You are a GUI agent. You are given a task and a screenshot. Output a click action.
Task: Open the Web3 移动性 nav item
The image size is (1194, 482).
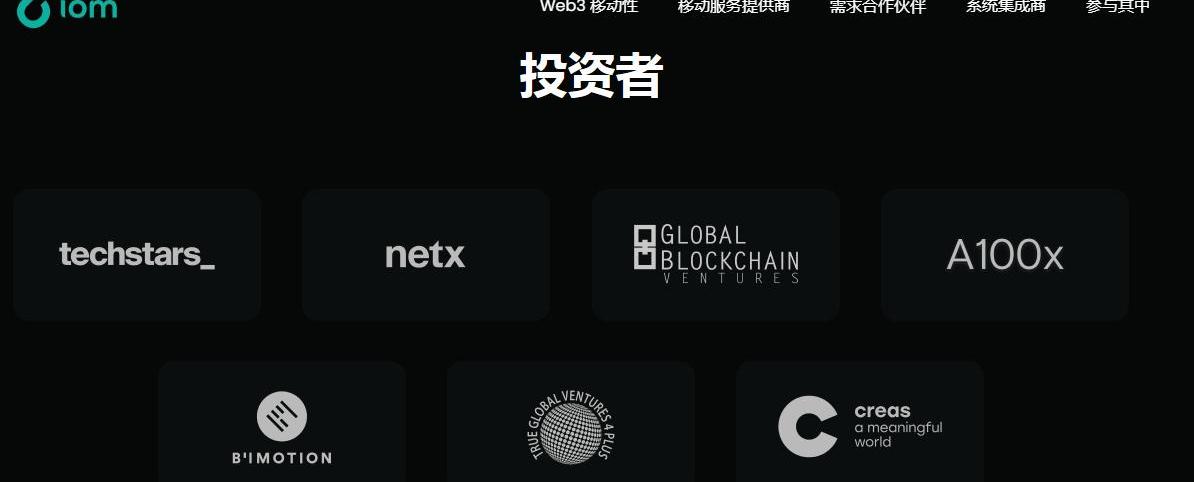pos(588,6)
